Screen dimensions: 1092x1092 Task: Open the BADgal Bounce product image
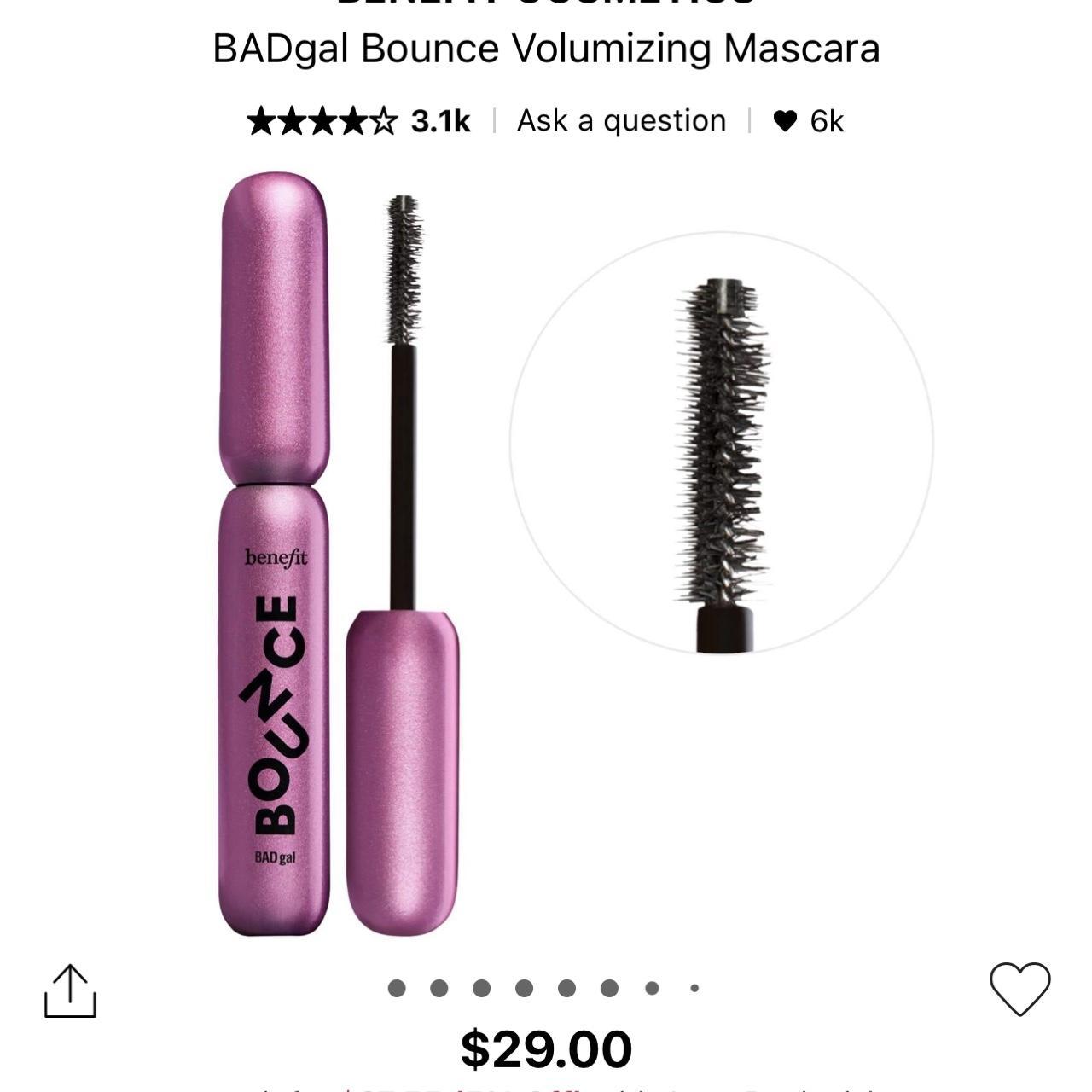pyautogui.click(x=340, y=555)
